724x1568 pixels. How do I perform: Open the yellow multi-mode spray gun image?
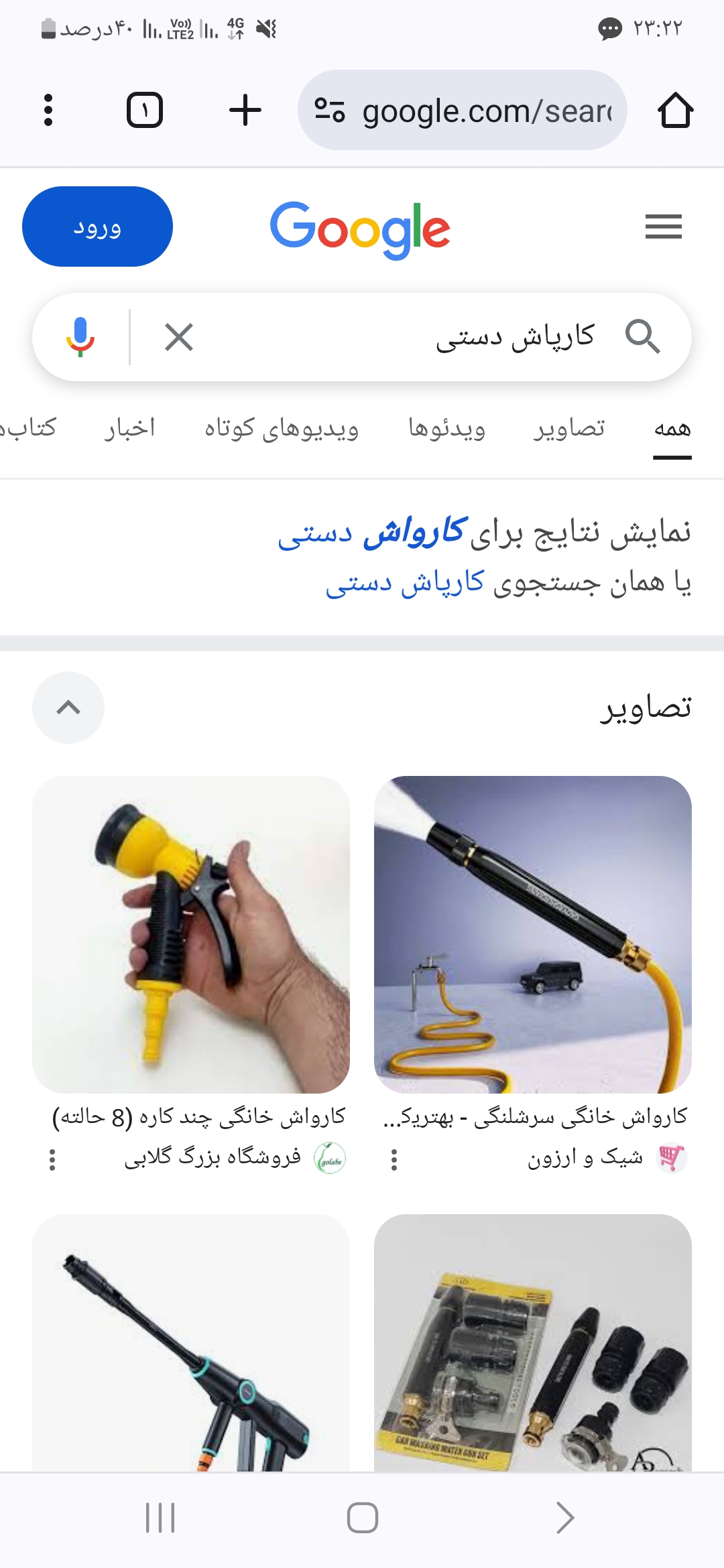click(191, 934)
